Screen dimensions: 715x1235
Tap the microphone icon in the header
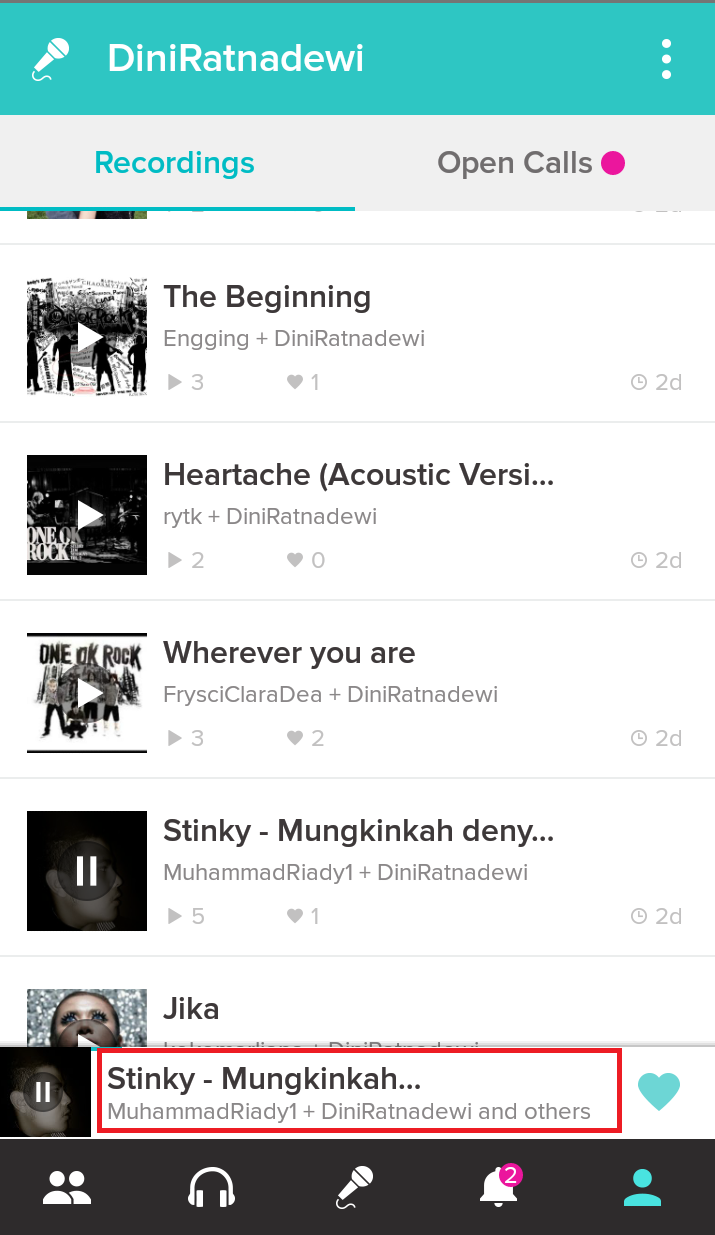tap(51, 60)
